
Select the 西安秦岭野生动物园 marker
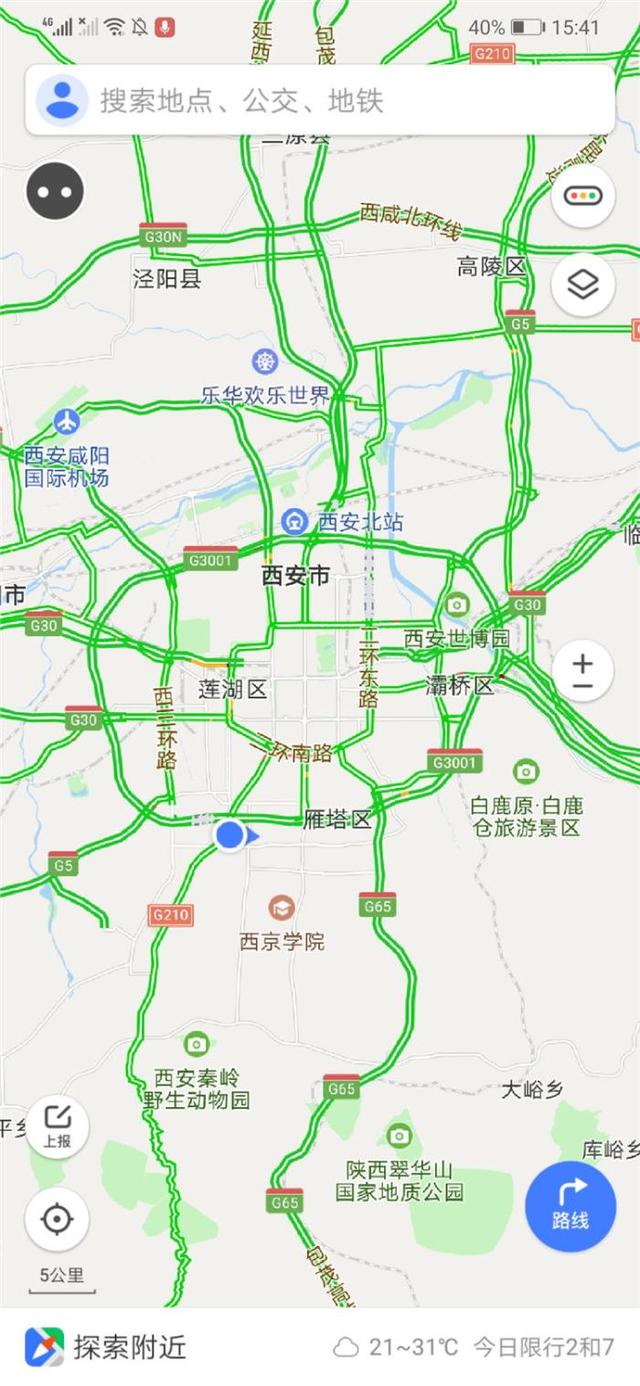point(196,1044)
